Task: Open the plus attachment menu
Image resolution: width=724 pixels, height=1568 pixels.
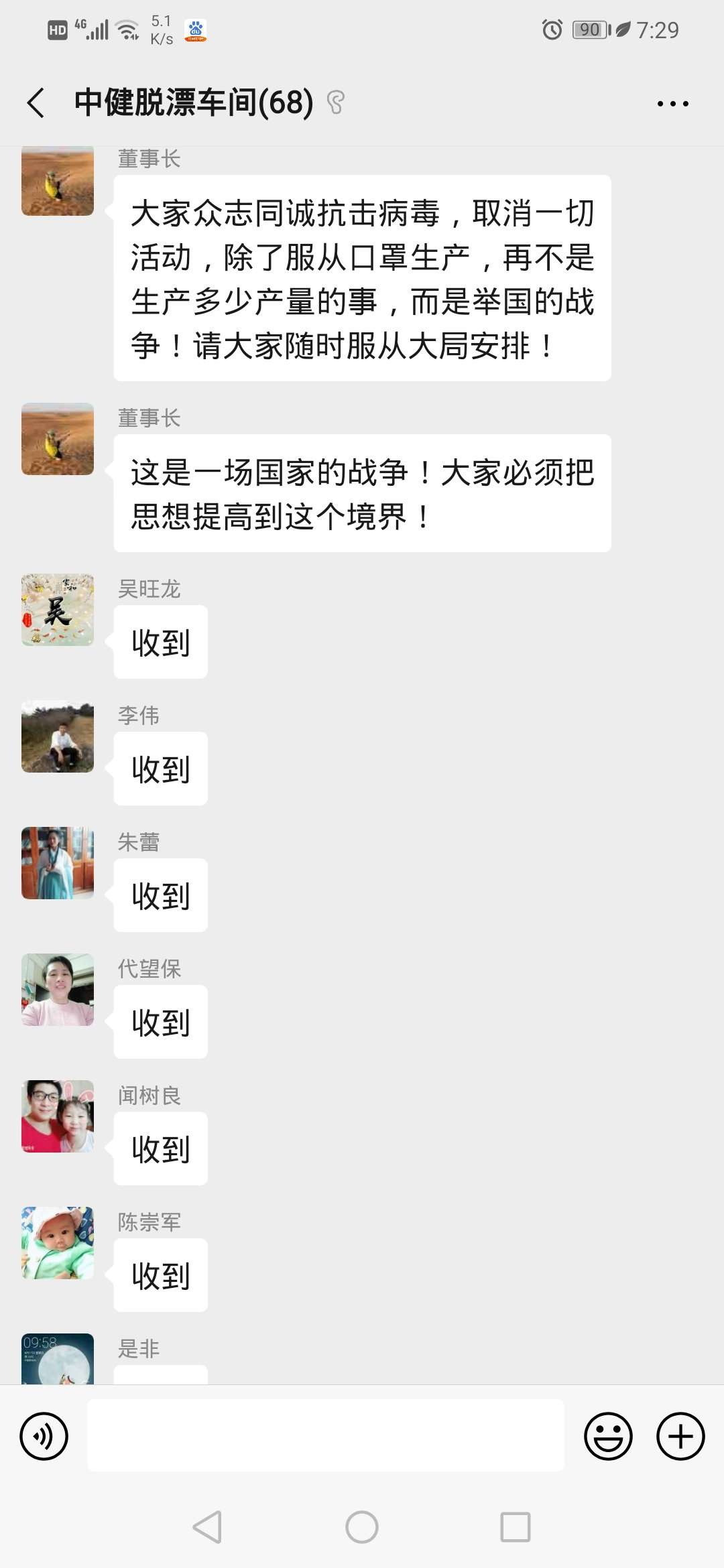Action: point(680,1436)
